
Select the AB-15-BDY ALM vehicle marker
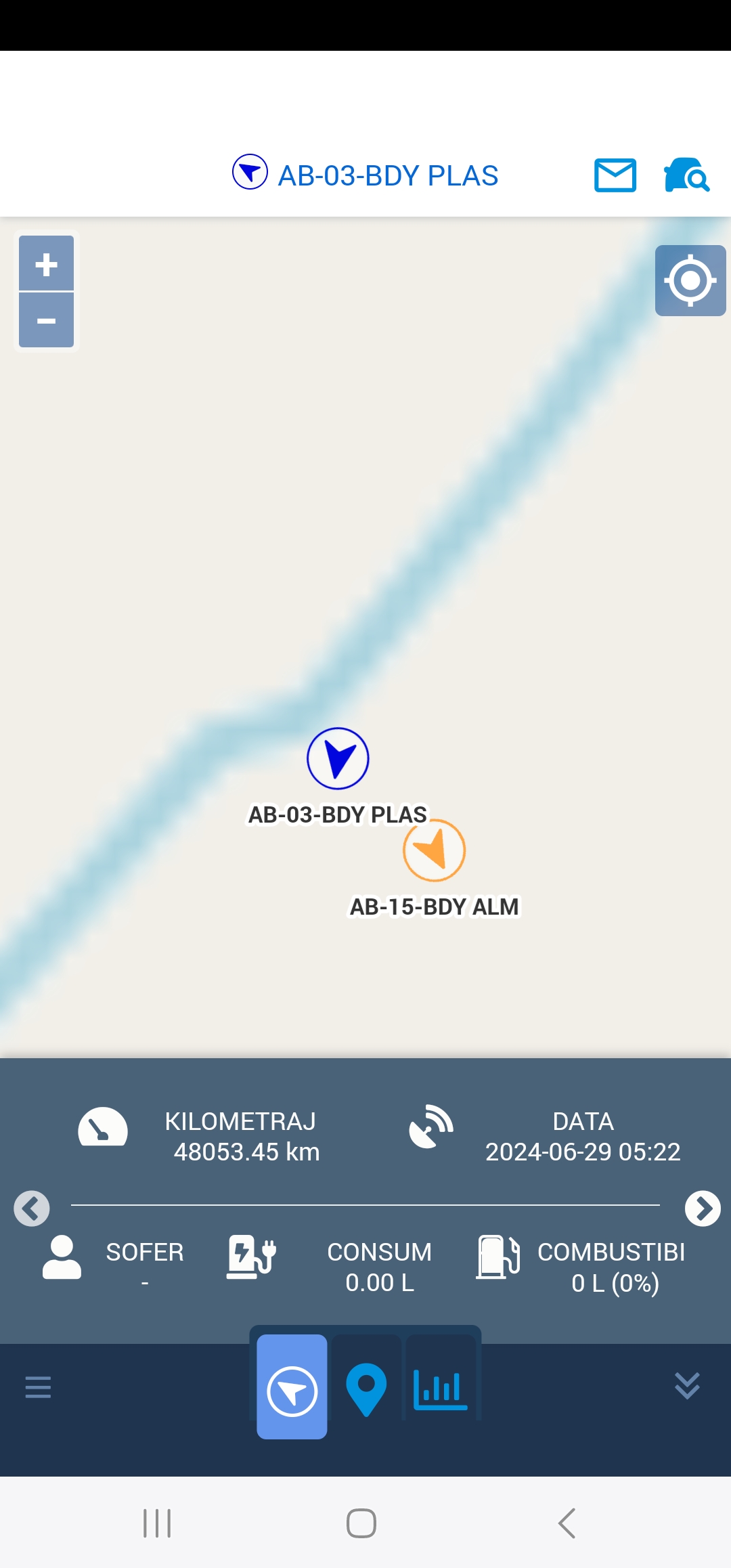pos(434,850)
